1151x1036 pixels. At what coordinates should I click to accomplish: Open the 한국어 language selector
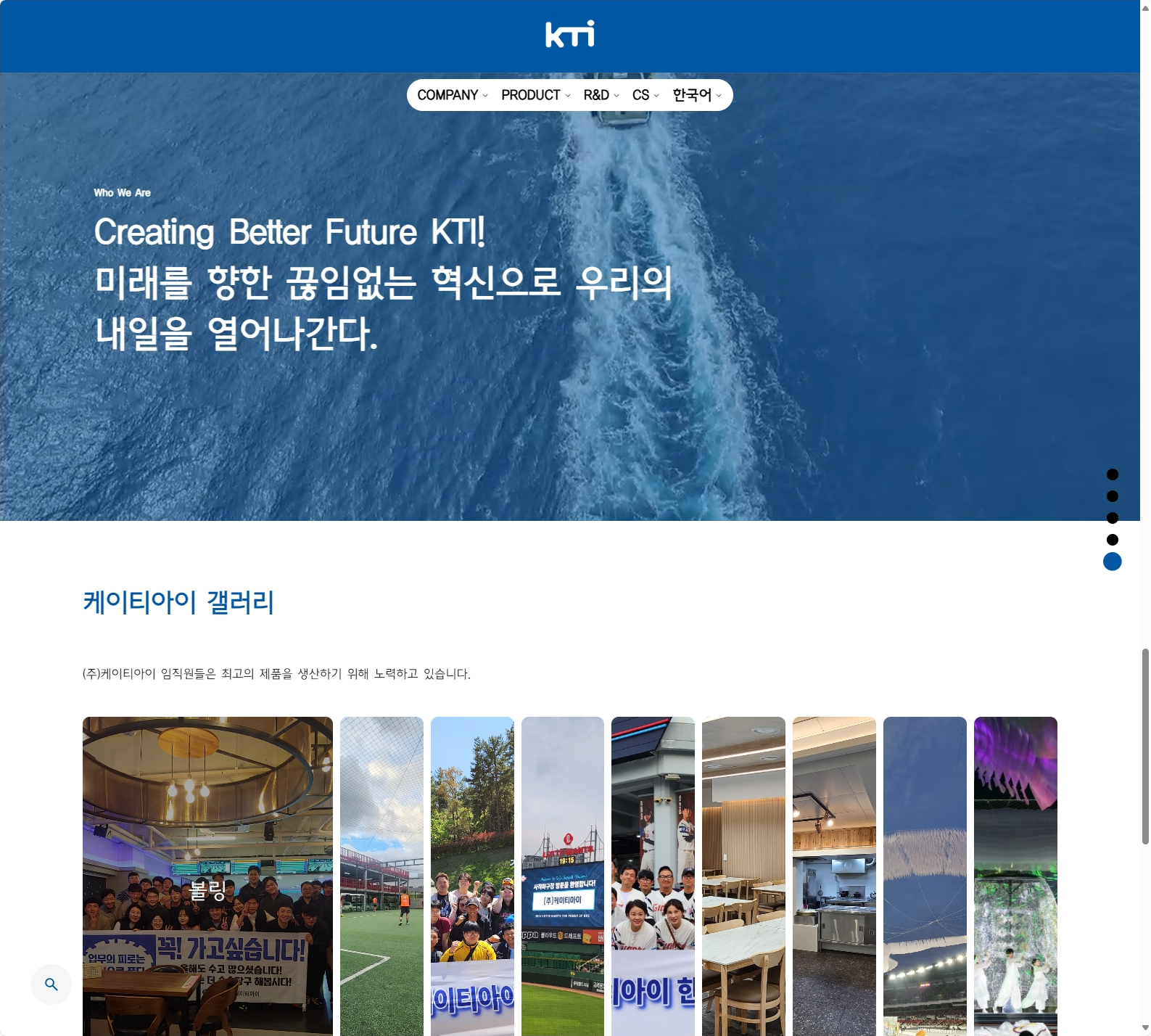coord(696,95)
